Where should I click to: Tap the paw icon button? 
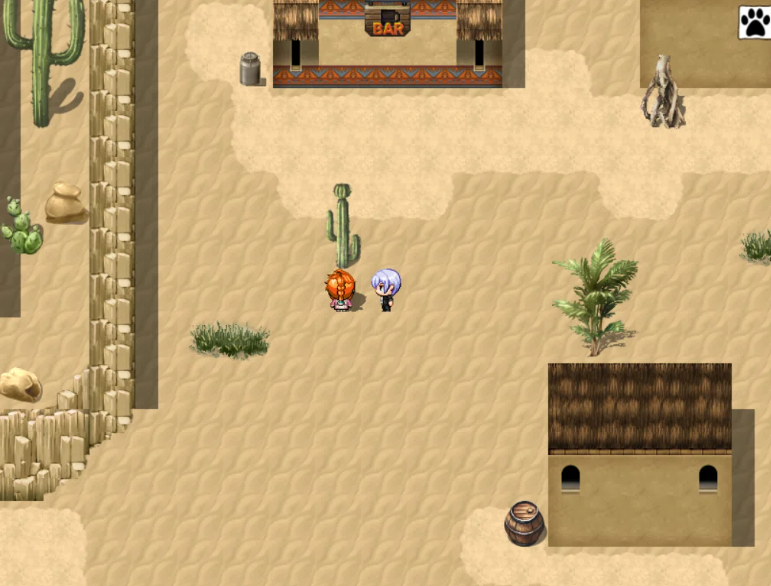[754, 22]
